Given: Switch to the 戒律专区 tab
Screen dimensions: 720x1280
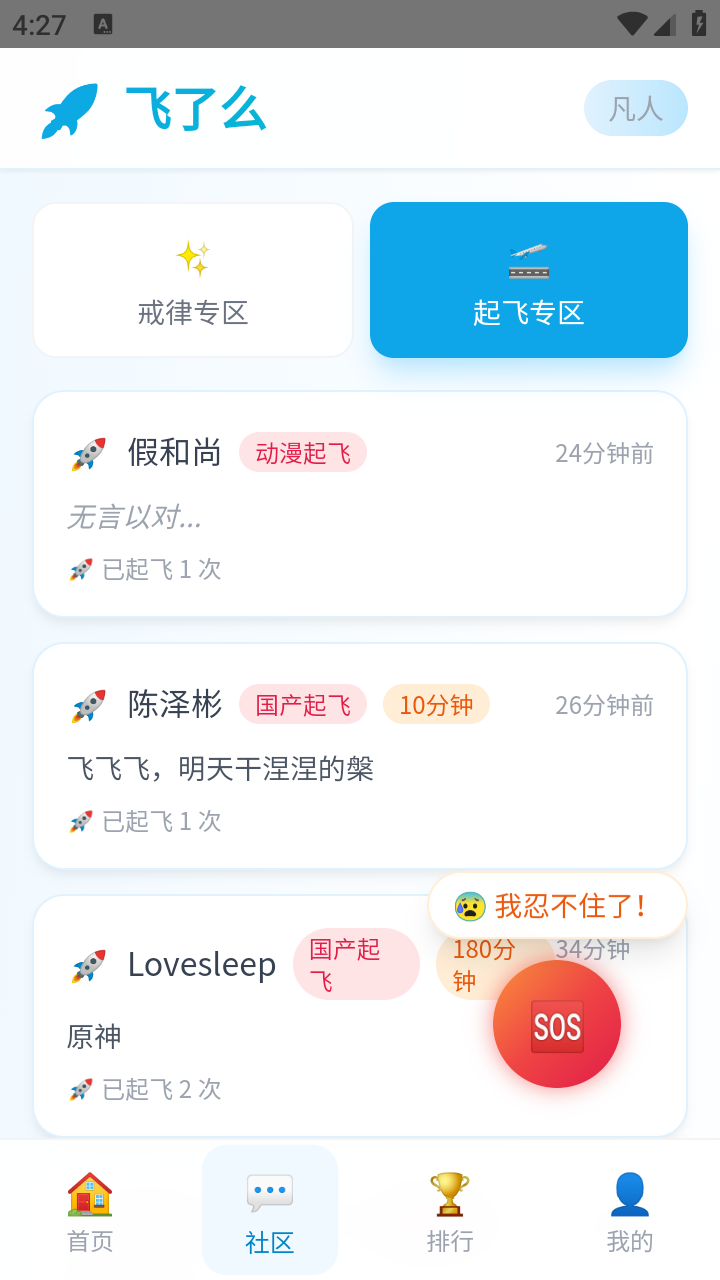Looking at the screenshot, I should (x=192, y=280).
